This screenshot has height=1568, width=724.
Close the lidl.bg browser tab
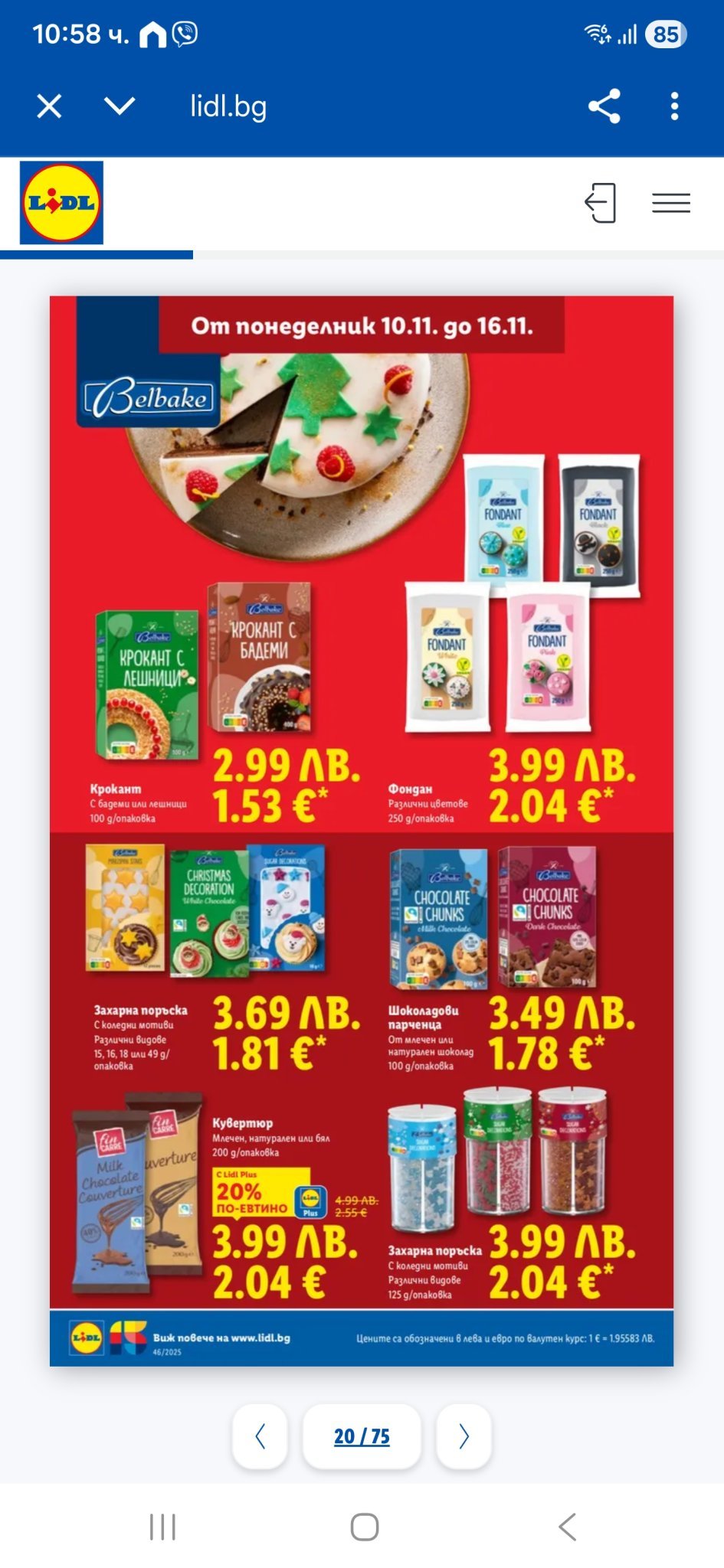point(49,106)
